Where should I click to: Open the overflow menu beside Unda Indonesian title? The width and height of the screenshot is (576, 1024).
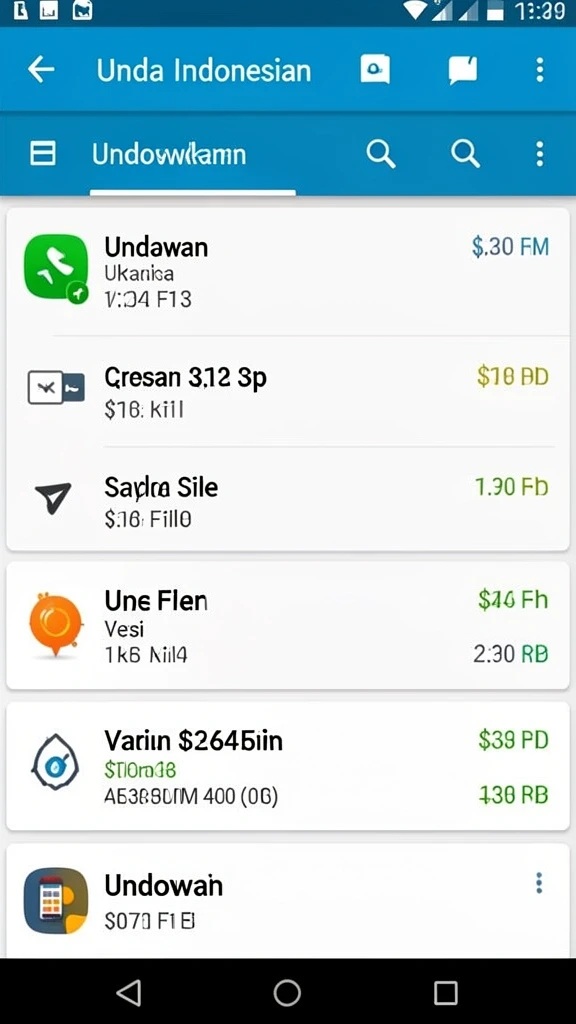click(x=539, y=70)
